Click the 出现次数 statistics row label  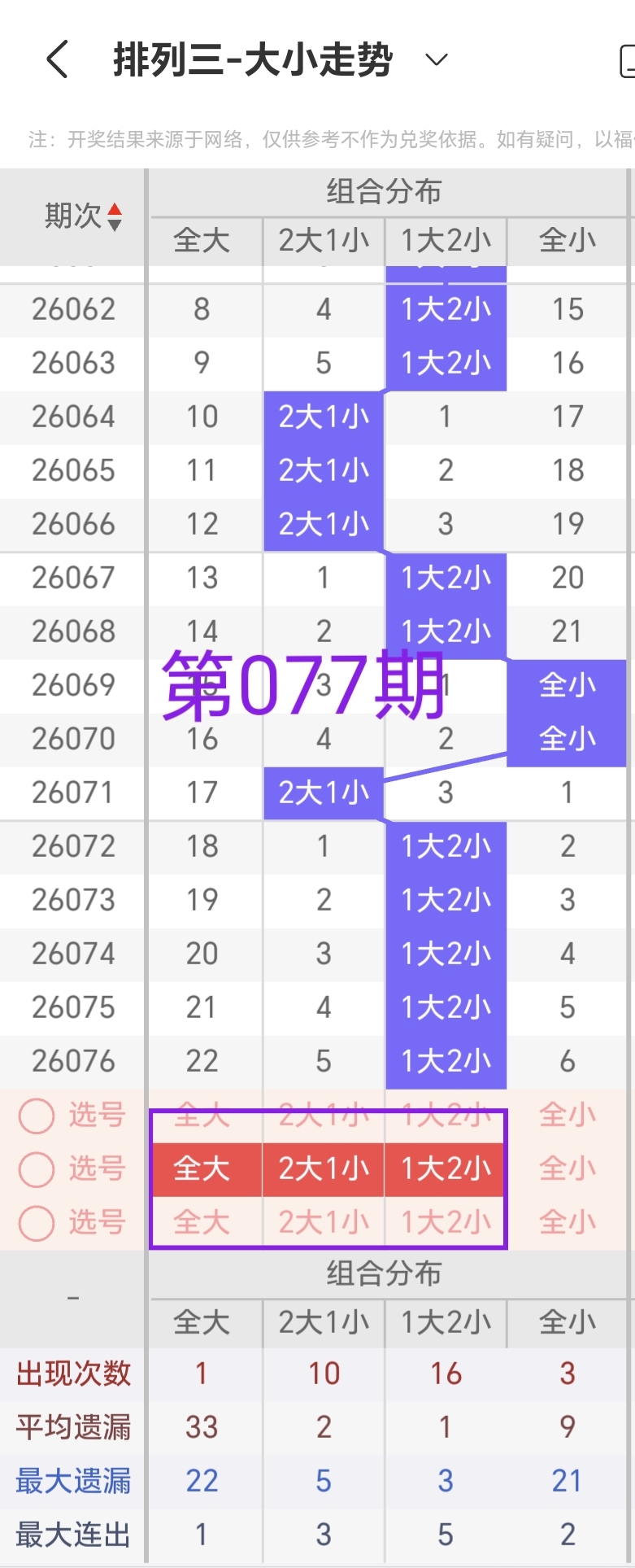pos(72,1374)
